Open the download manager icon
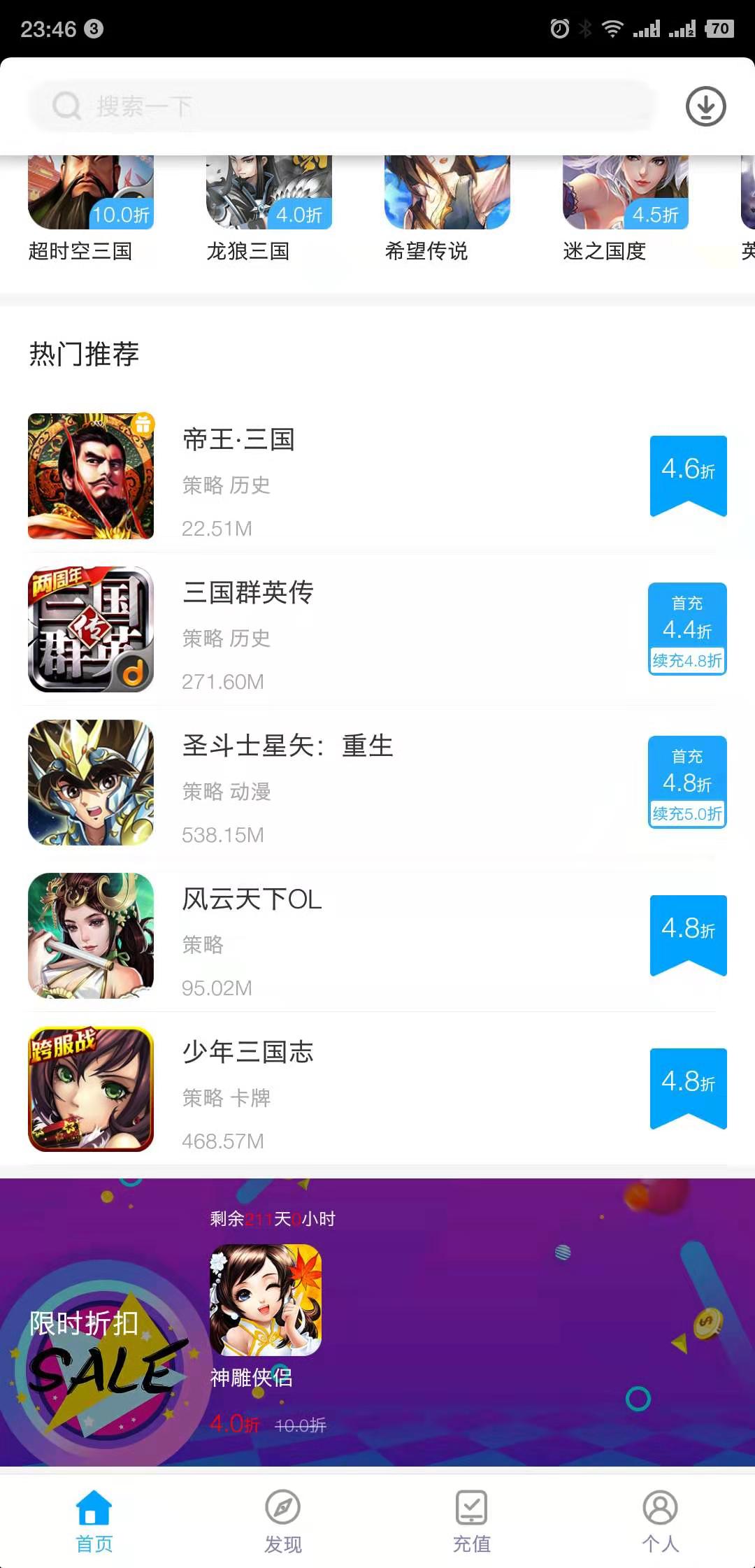Image resolution: width=755 pixels, height=1568 pixels. tap(705, 106)
